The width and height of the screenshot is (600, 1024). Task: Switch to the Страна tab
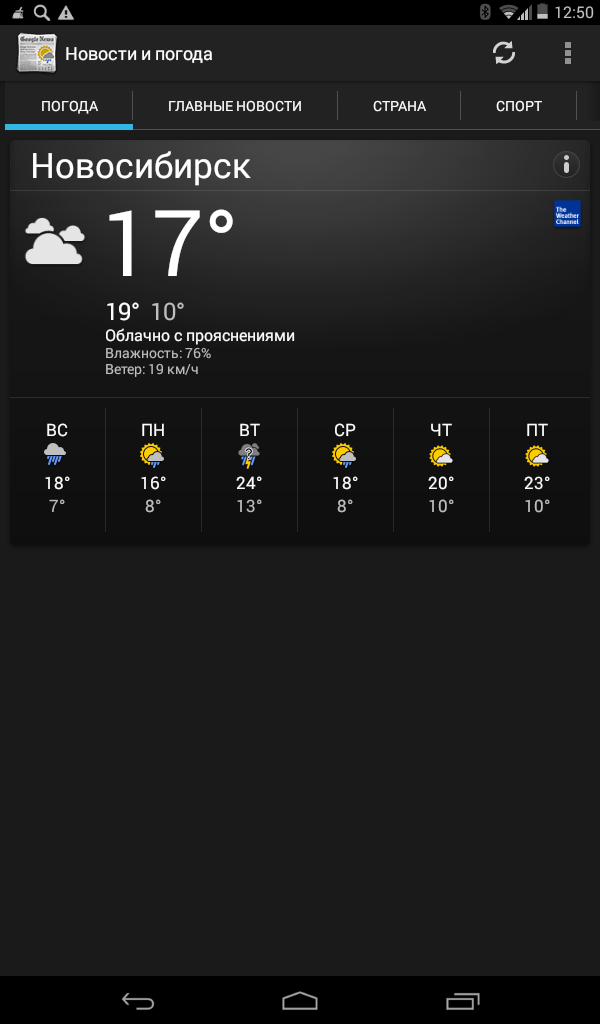click(399, 106)
